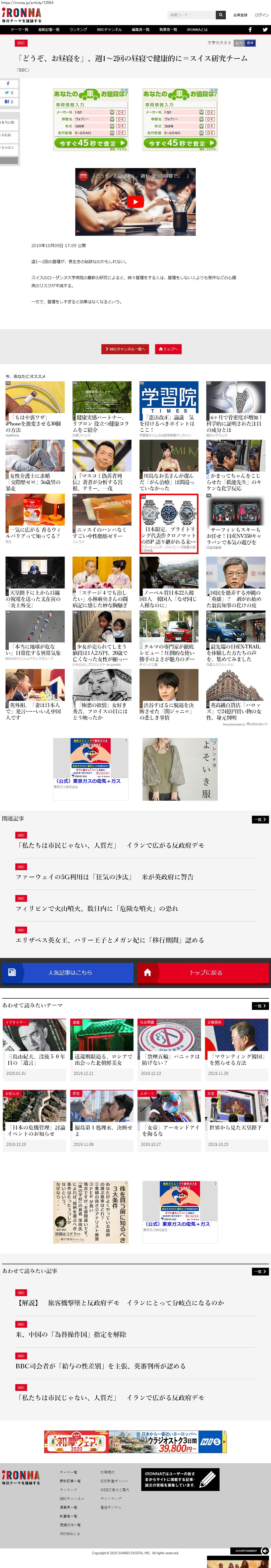Open the 会員登録 link
Image resolution: width=271 pixels, height=1568 pixels.
[x=241, y=15]
